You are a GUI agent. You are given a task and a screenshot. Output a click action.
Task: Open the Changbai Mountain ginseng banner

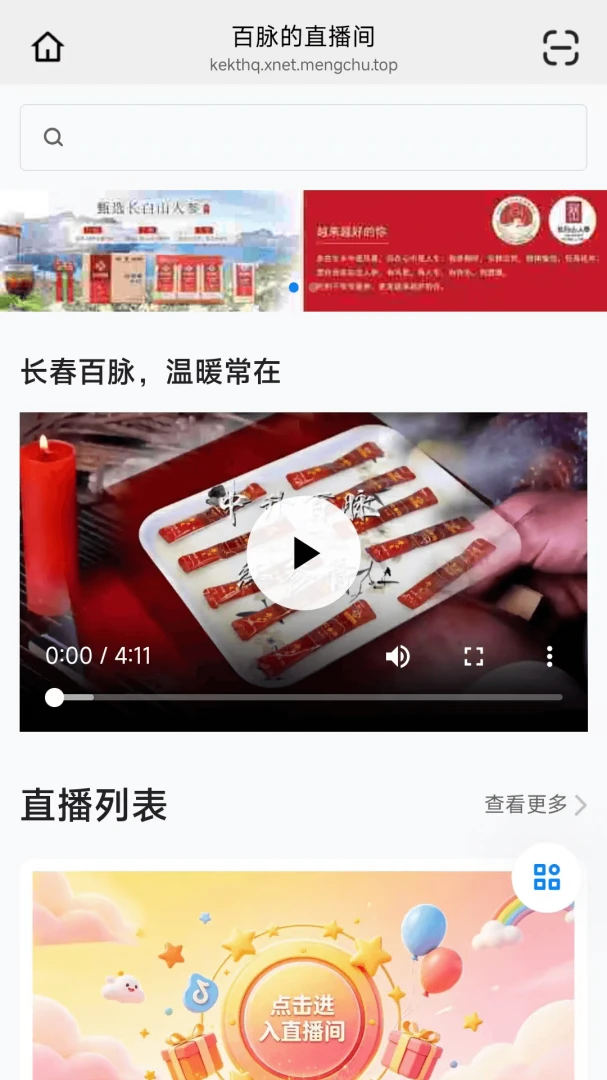pyautogui.click(x=150, y=251)
